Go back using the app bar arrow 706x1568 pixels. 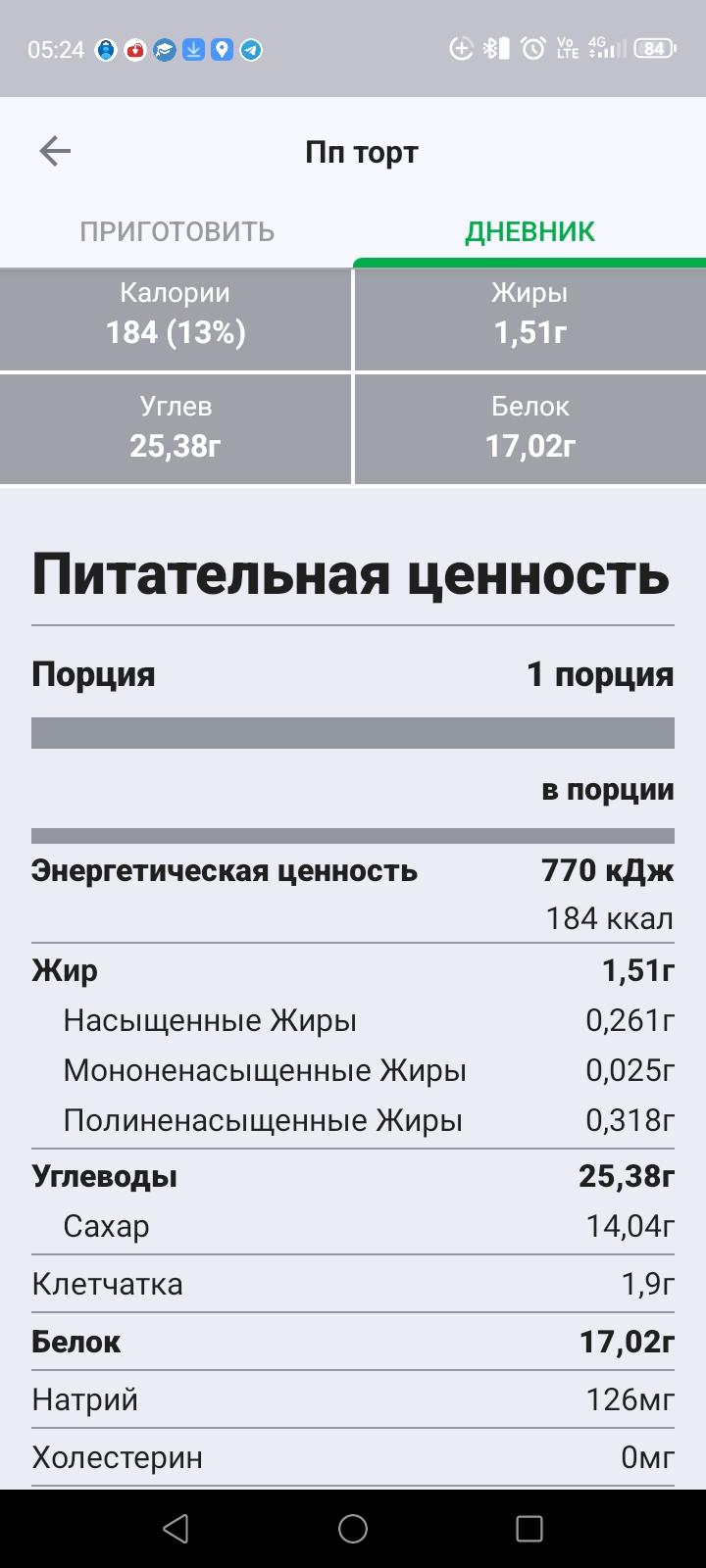(55, 151)
